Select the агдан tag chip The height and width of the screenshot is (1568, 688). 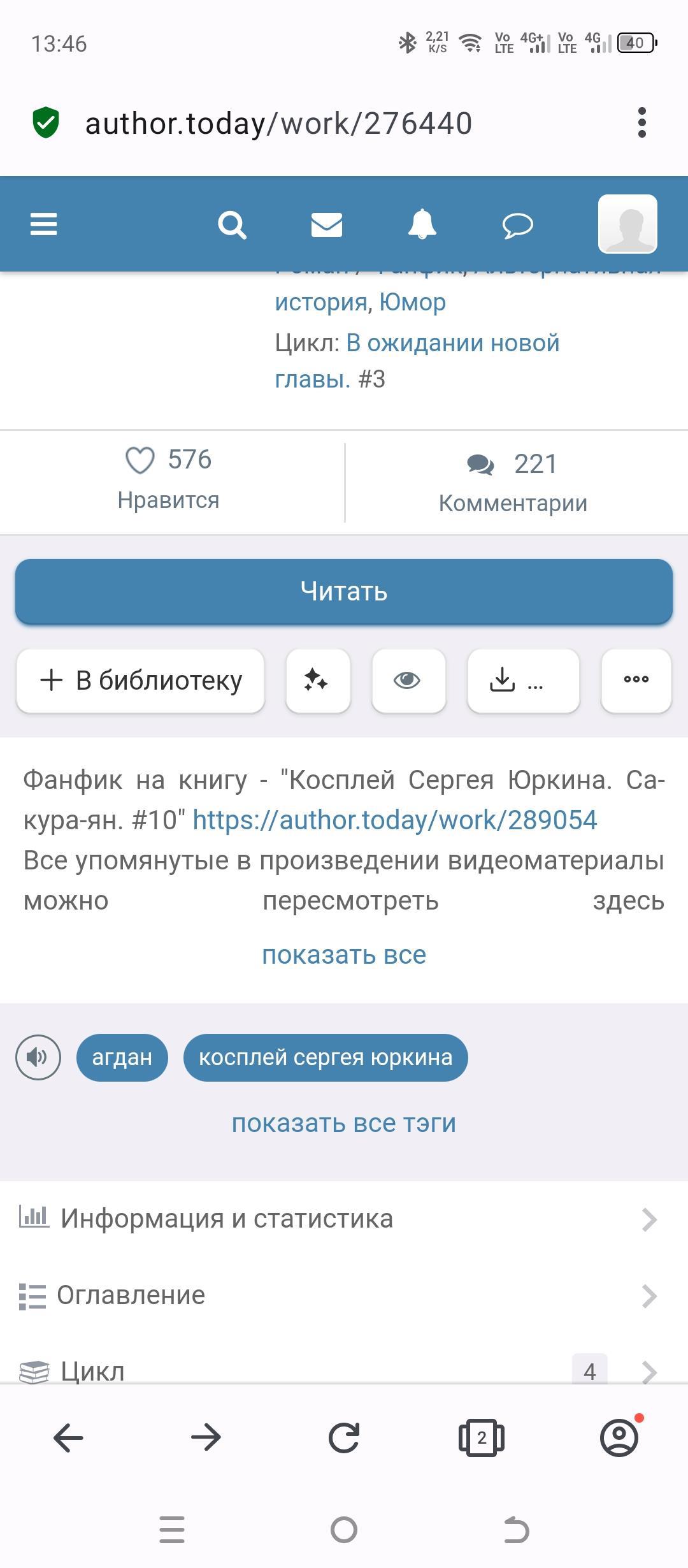tap(122, 1057)
